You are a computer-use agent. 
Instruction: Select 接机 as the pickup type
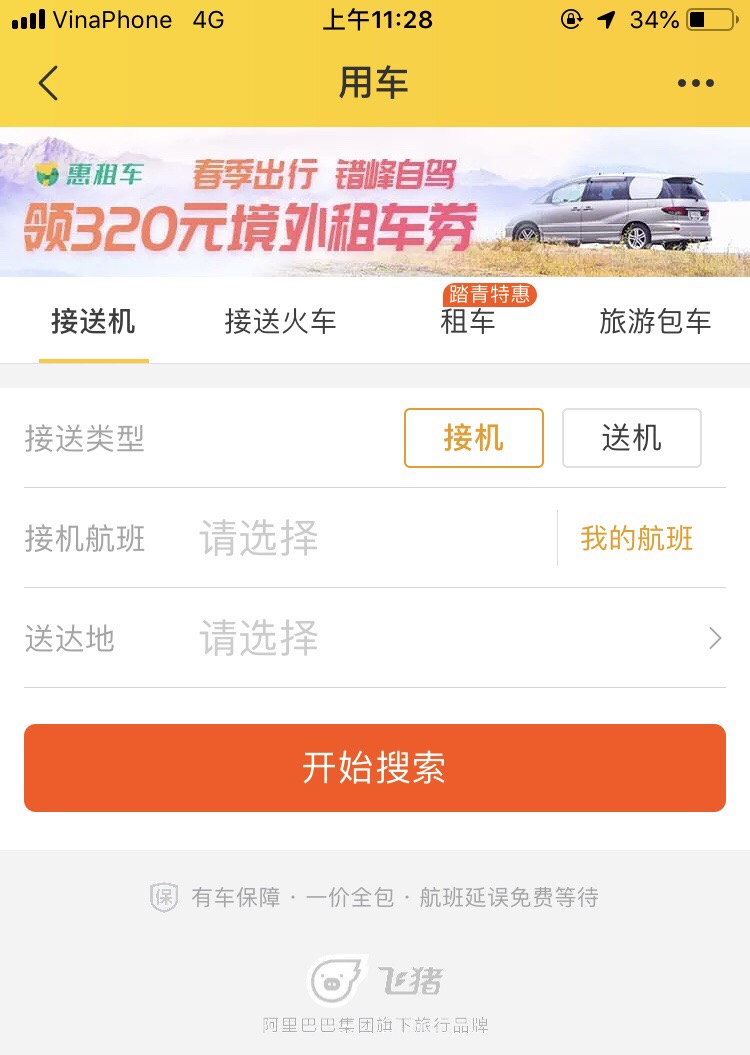coord(473,438)
